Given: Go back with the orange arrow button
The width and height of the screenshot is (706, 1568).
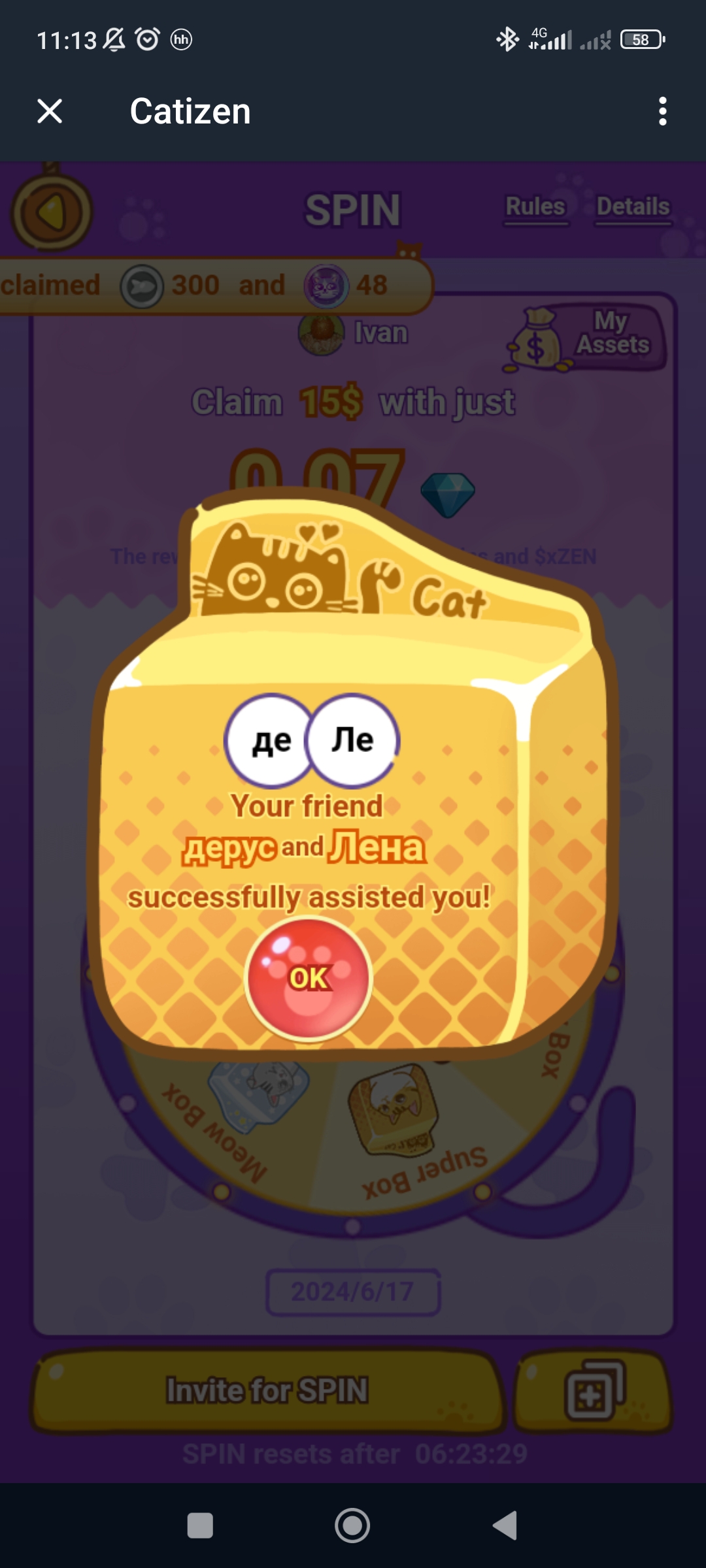Looking at the screenshot, I should 52,212.
